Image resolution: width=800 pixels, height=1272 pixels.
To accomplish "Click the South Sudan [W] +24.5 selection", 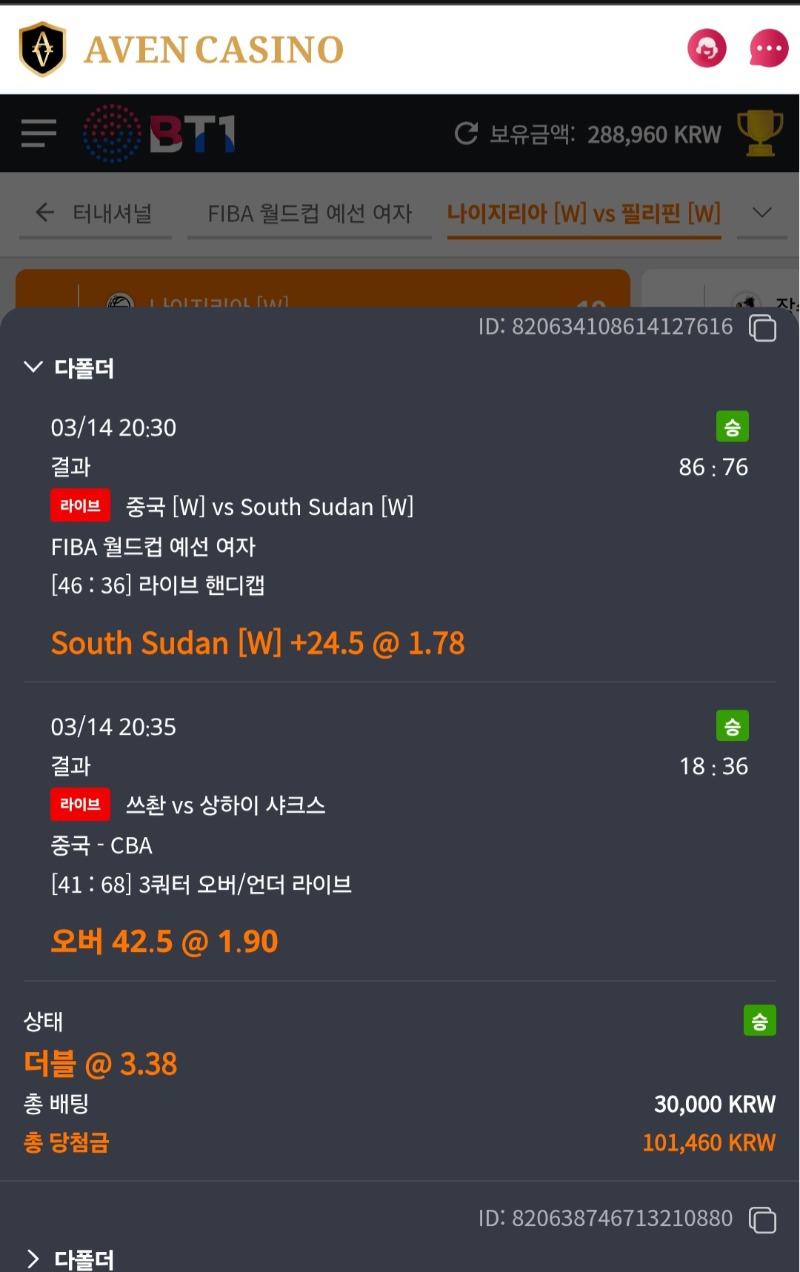I will pos(259,642).
